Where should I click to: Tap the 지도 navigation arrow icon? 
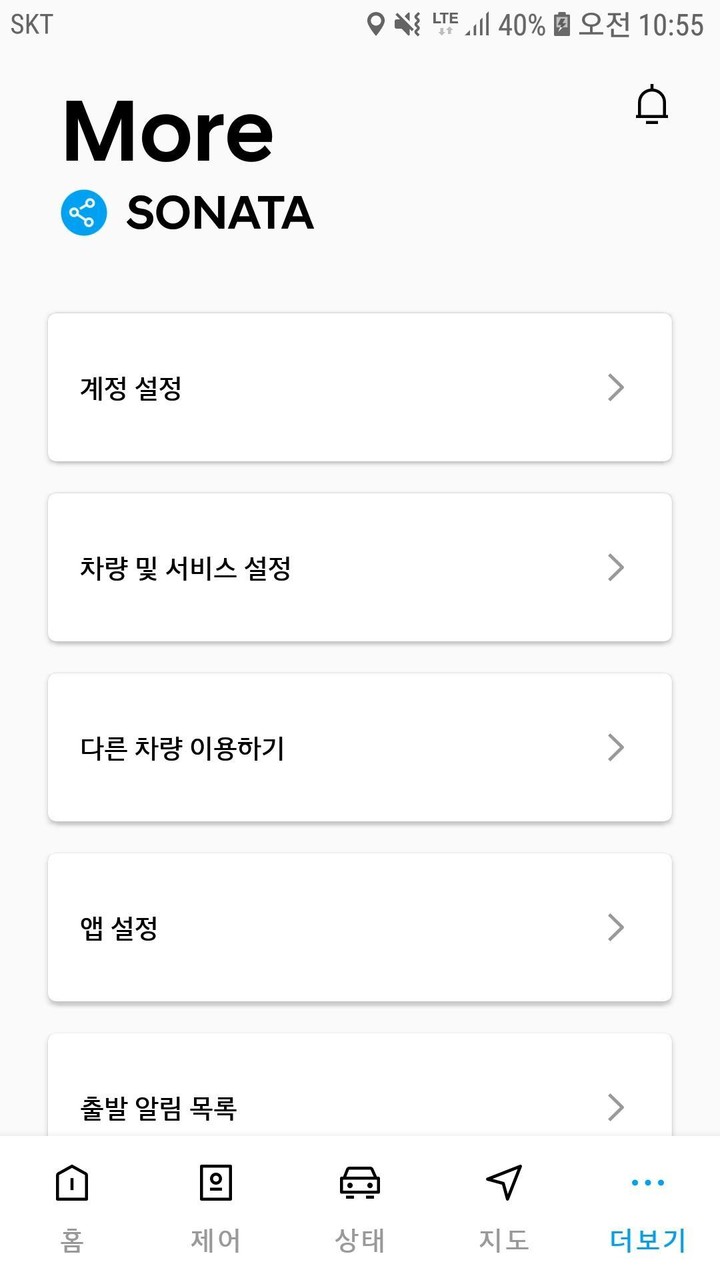click(503, 1181)
